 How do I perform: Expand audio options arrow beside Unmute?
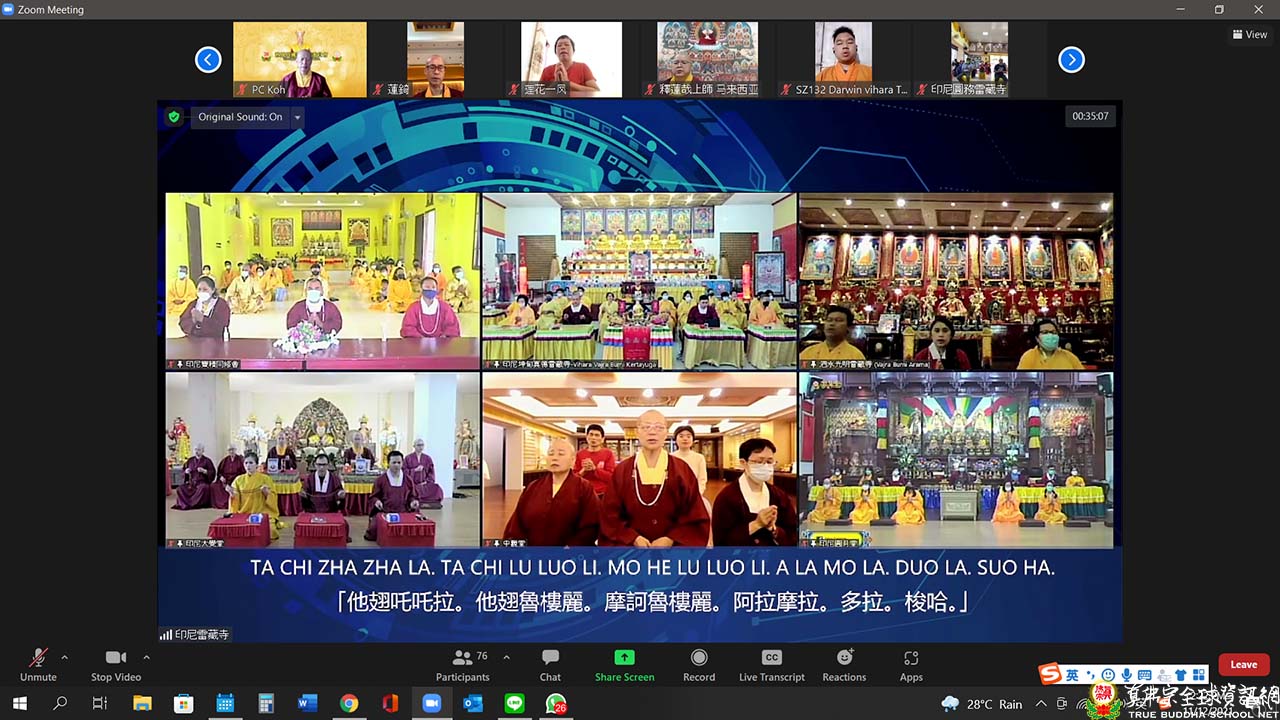(x=64, y=657)
